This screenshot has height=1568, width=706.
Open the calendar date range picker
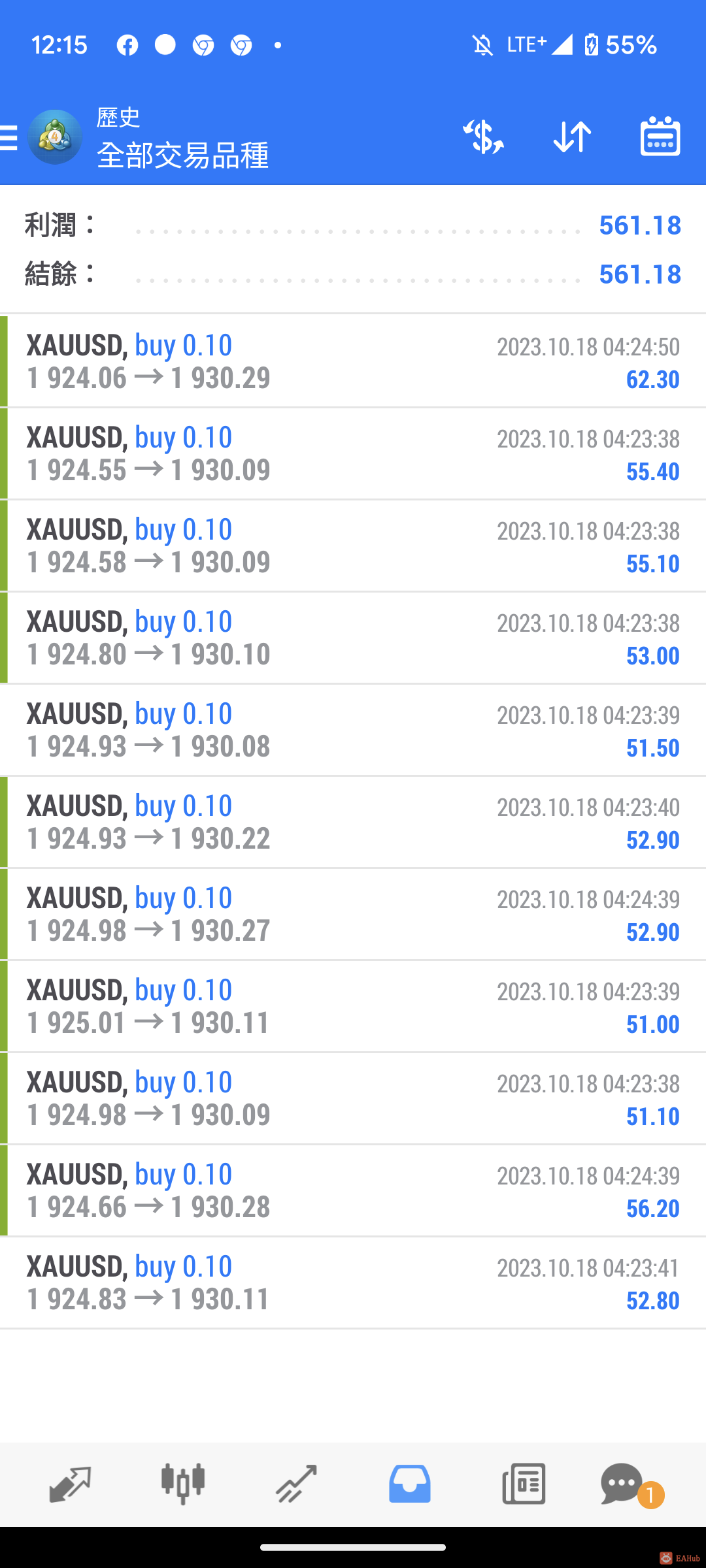pyautogui.click(x=660, y=137)
